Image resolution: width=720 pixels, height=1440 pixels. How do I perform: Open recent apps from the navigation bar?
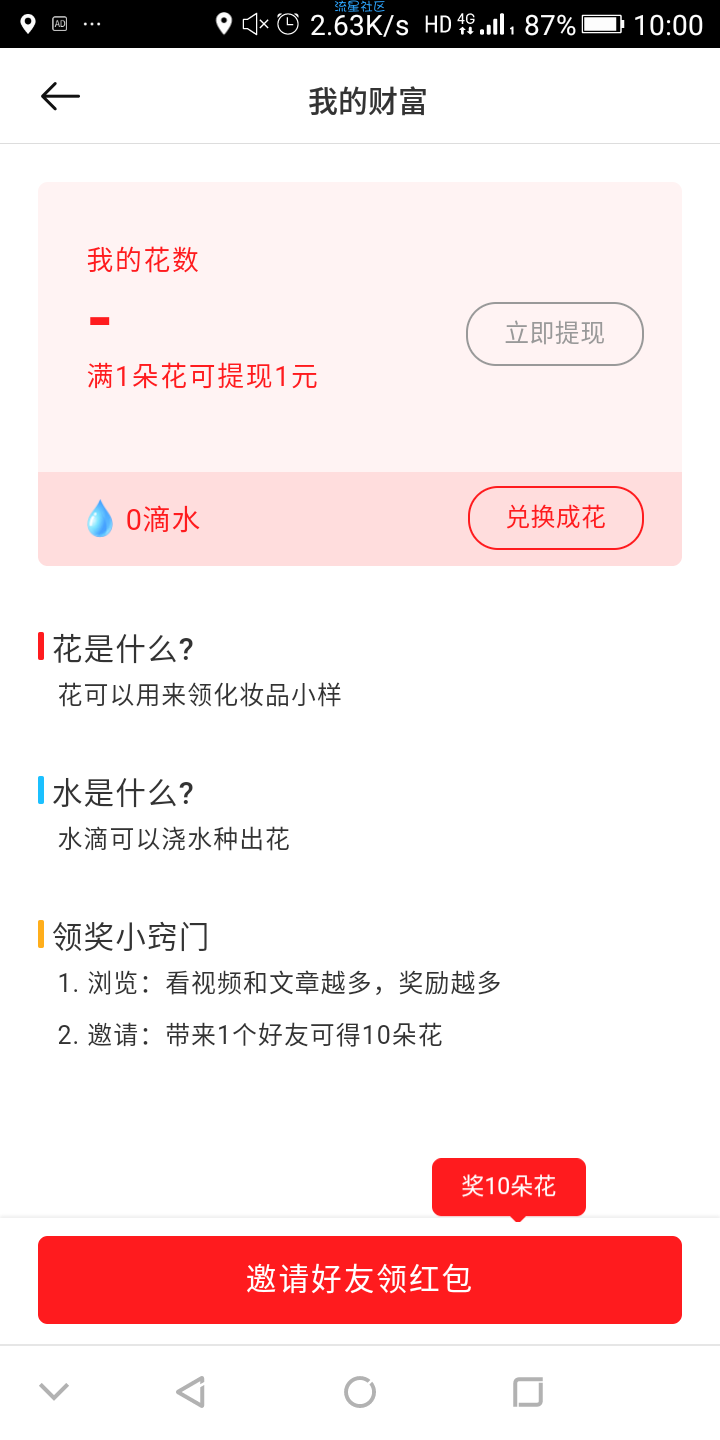[x=527, y=1392]
